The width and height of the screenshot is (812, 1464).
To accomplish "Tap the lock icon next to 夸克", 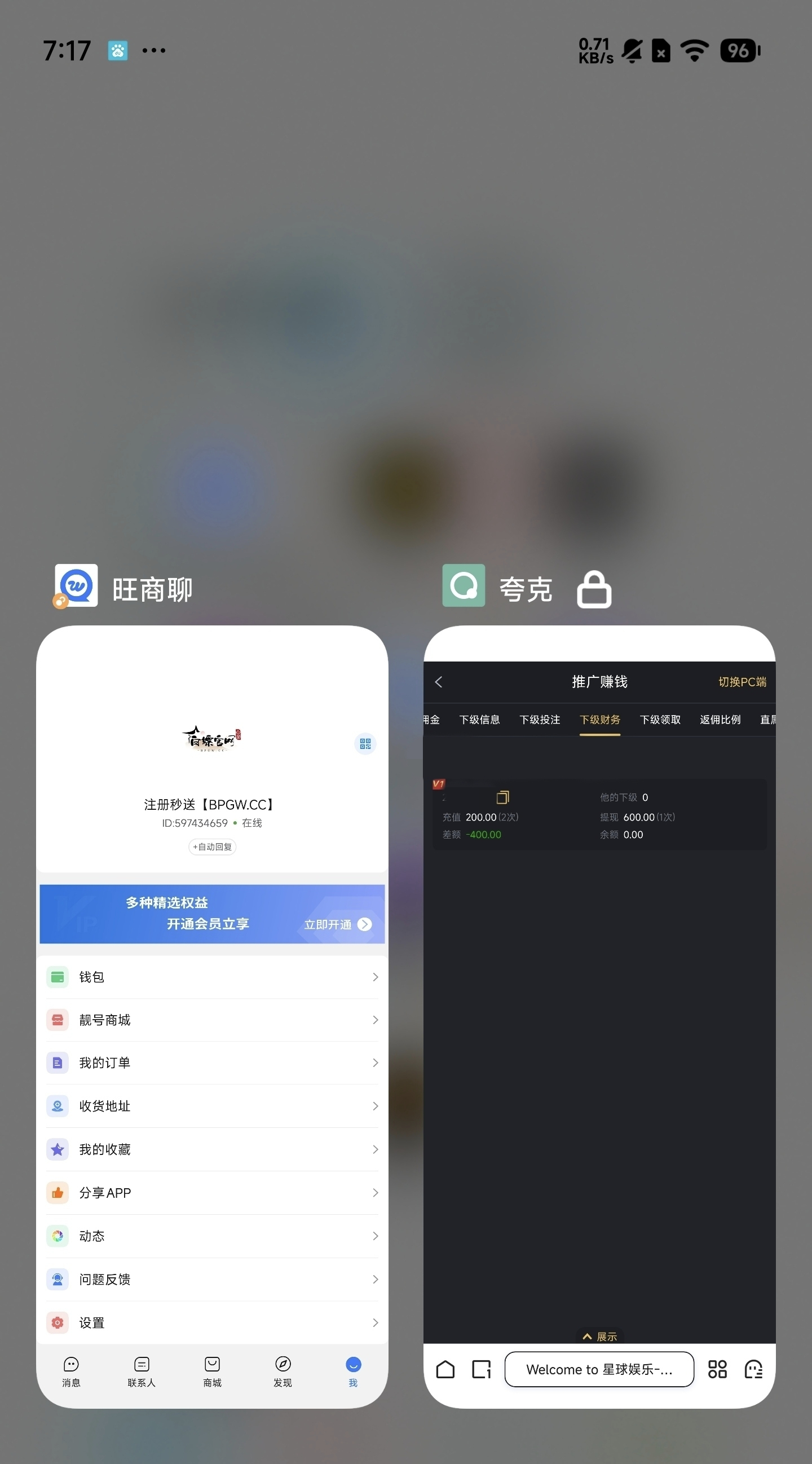I will pos(594,590).
